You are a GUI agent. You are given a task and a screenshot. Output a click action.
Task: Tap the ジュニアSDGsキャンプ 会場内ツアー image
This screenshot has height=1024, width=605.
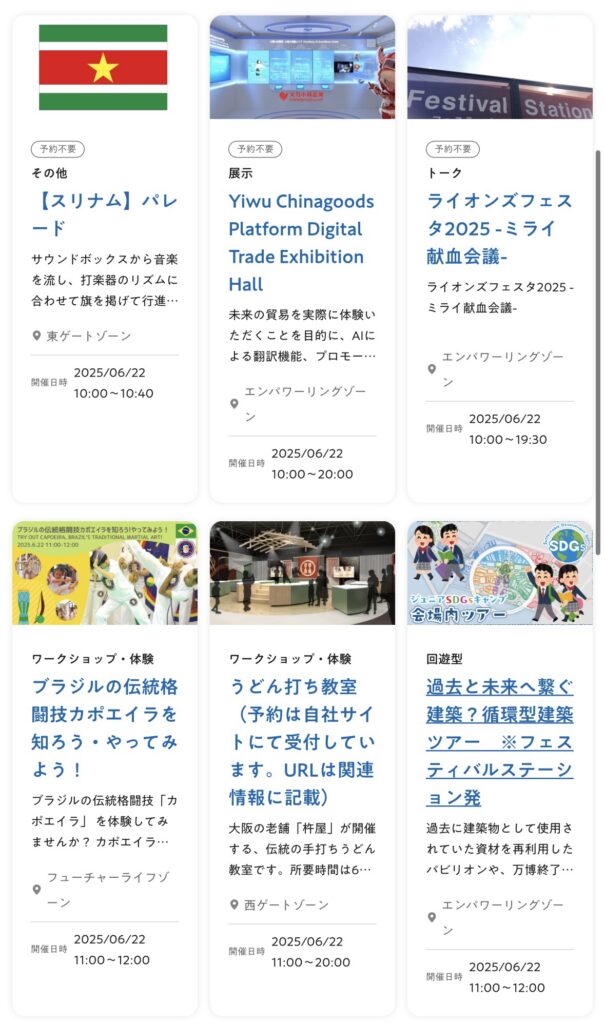(x=499, y=572)
